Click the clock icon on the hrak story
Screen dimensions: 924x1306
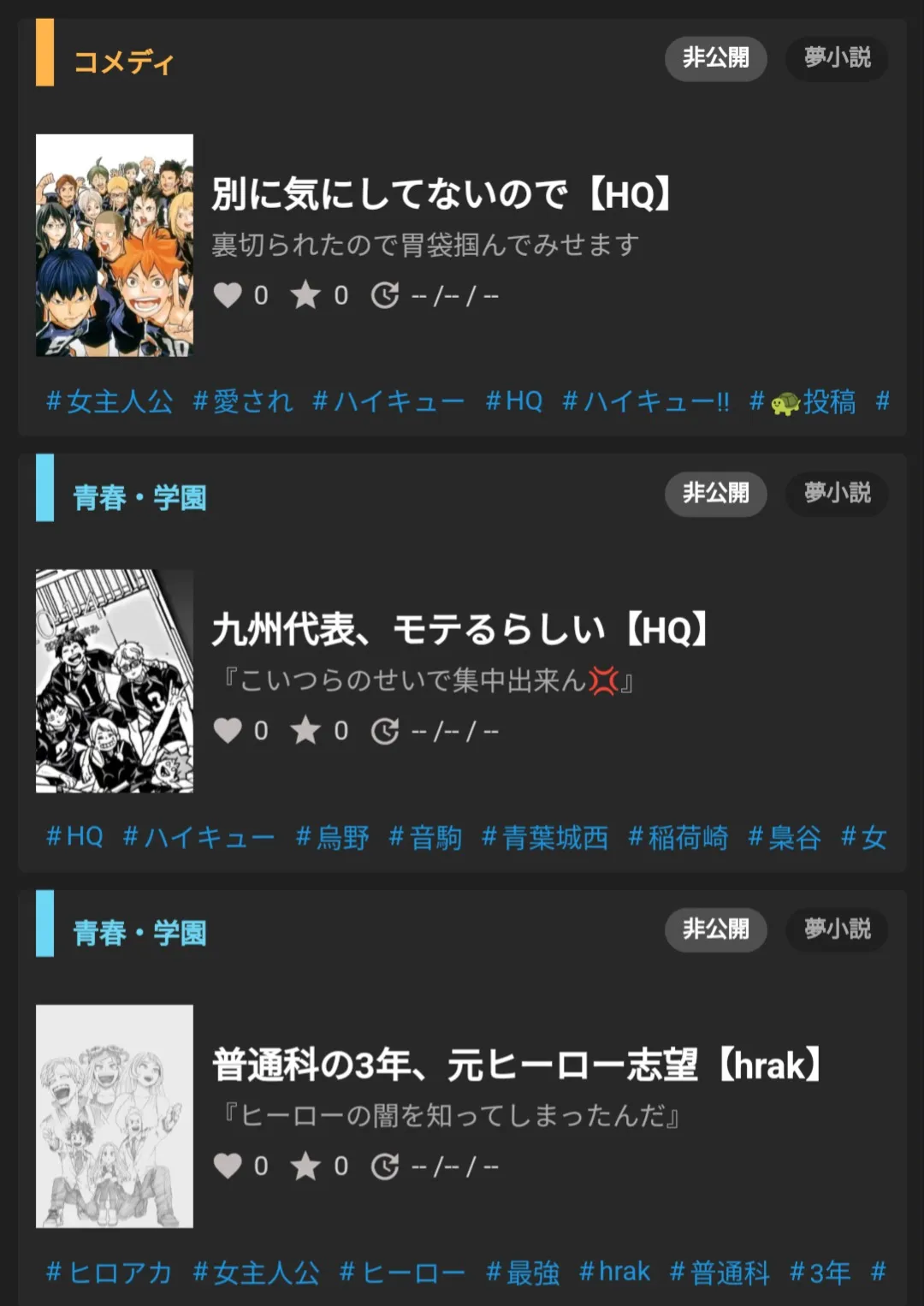[387, 1165]
